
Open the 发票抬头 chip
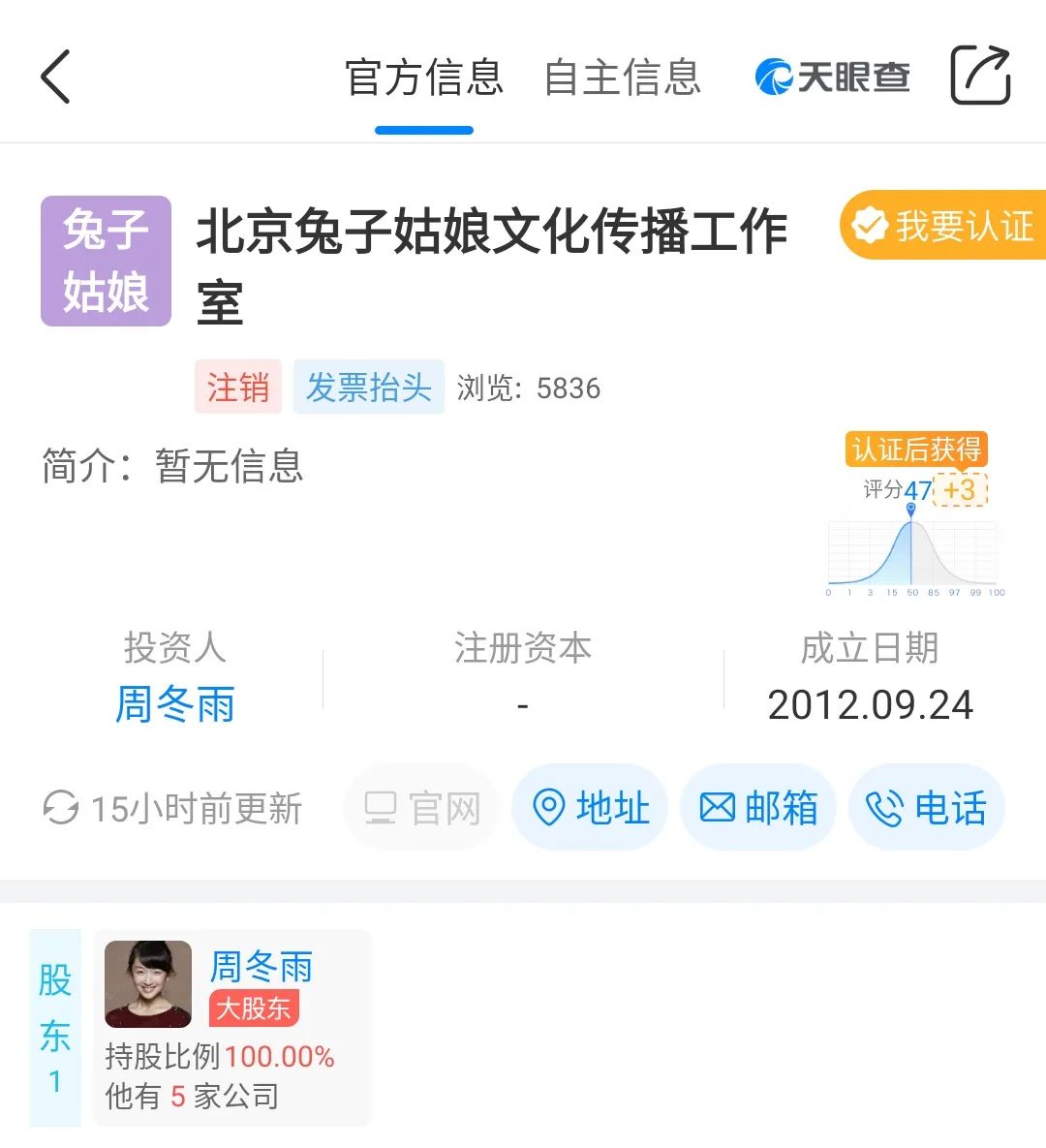point(368,388)
